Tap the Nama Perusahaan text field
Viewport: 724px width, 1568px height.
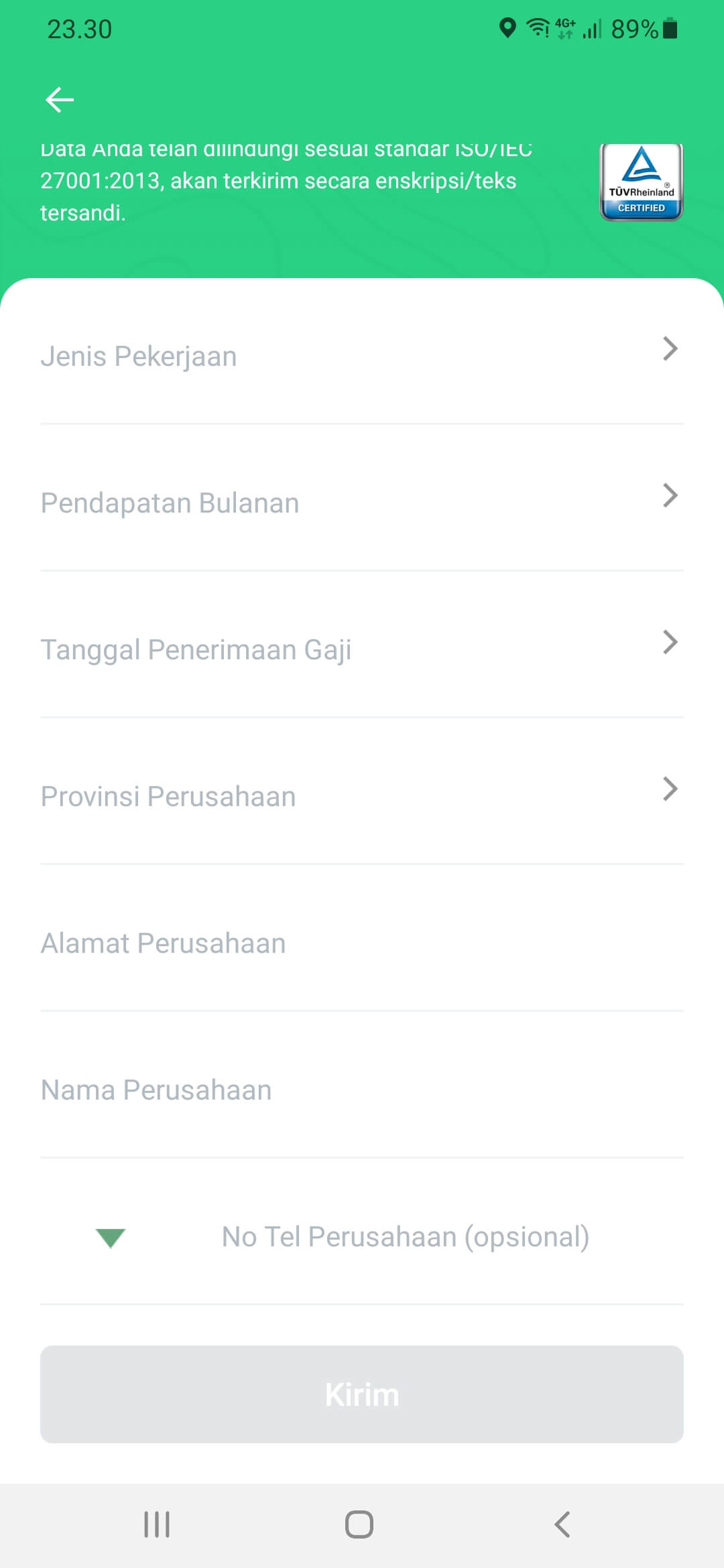(x=362, y=1090)
